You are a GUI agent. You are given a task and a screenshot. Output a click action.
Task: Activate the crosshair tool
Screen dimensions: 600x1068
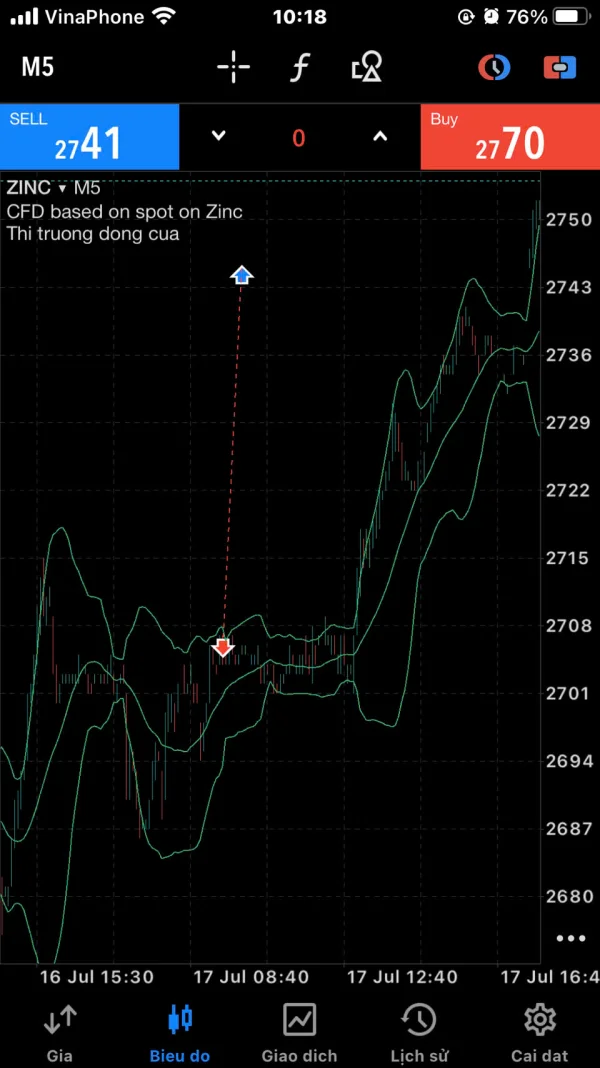[234, 68]
